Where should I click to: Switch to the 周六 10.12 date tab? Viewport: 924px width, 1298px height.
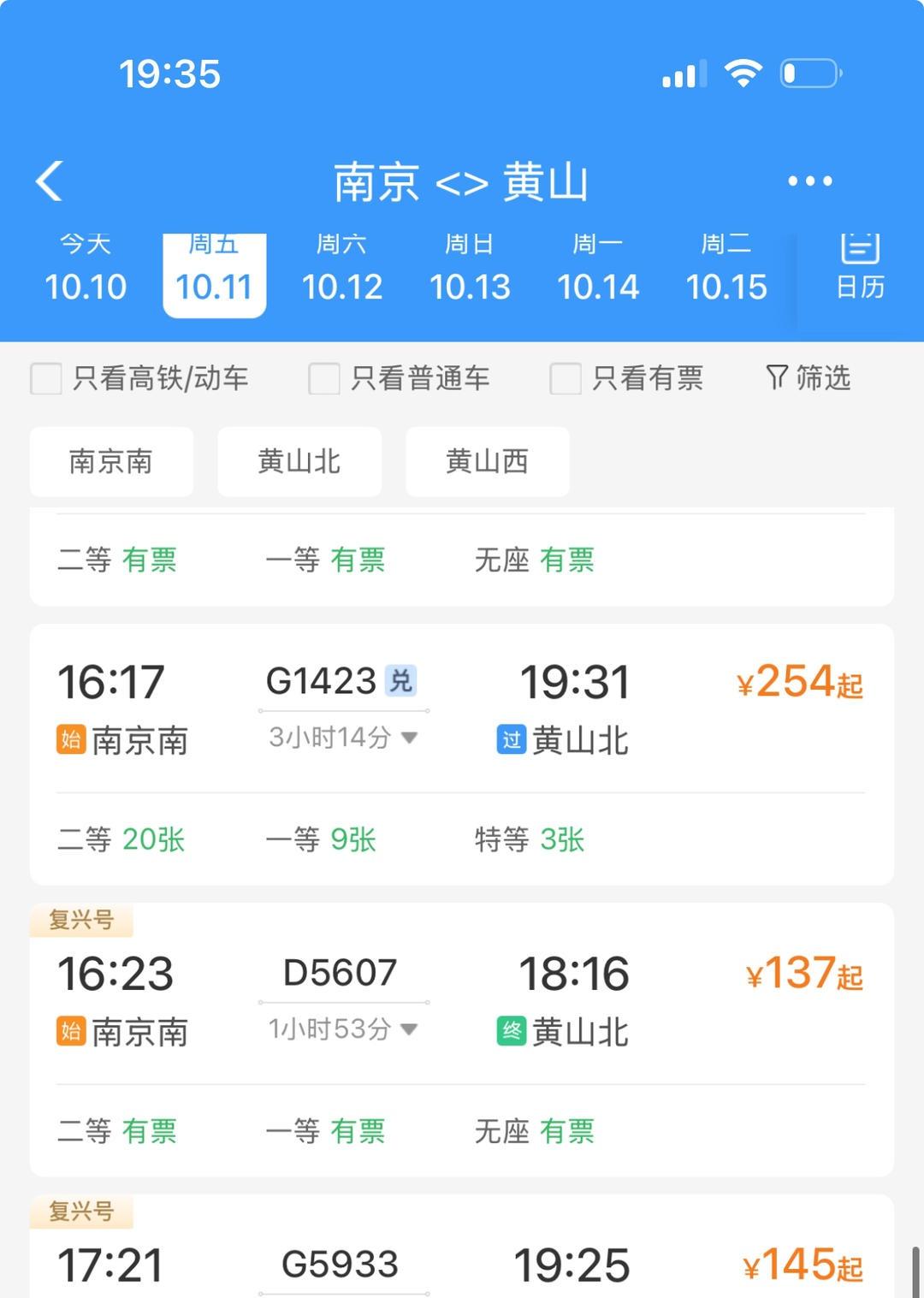[x=343, y=267]
